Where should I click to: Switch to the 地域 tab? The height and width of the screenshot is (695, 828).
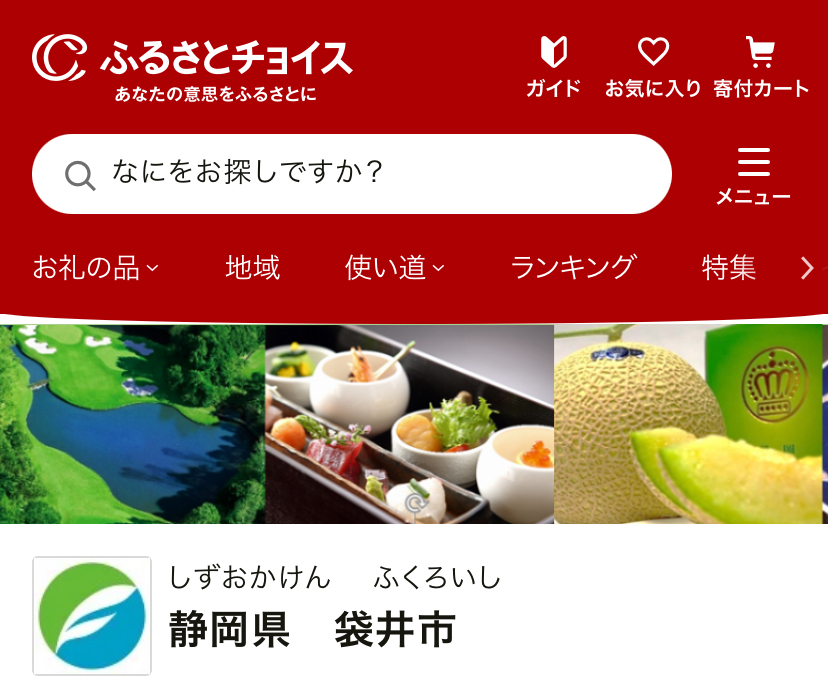click(x=253, y=268)
